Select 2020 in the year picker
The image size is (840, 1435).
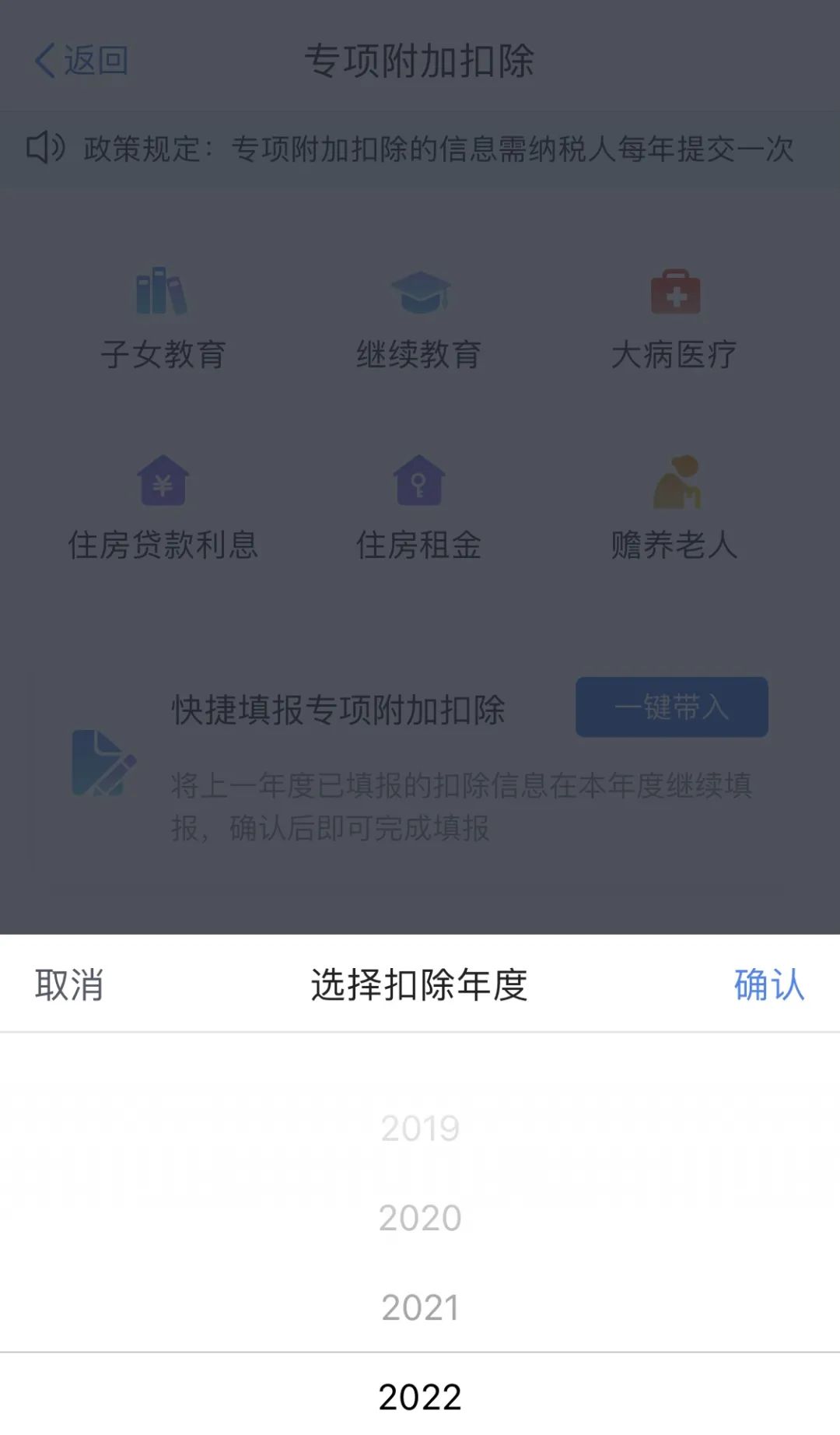coord(420,1218)
